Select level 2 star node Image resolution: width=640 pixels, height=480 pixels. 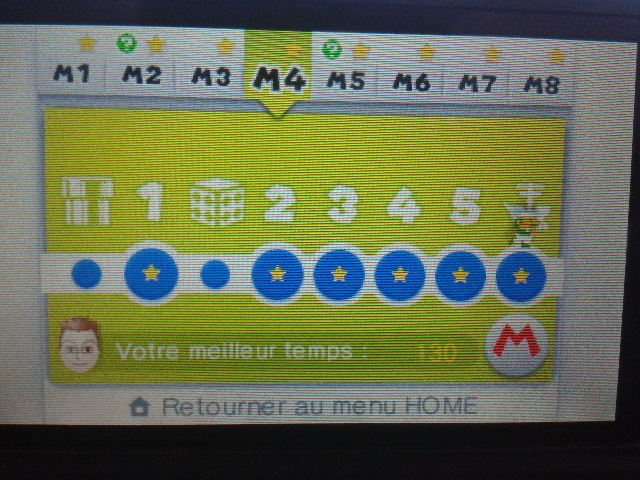278,273
